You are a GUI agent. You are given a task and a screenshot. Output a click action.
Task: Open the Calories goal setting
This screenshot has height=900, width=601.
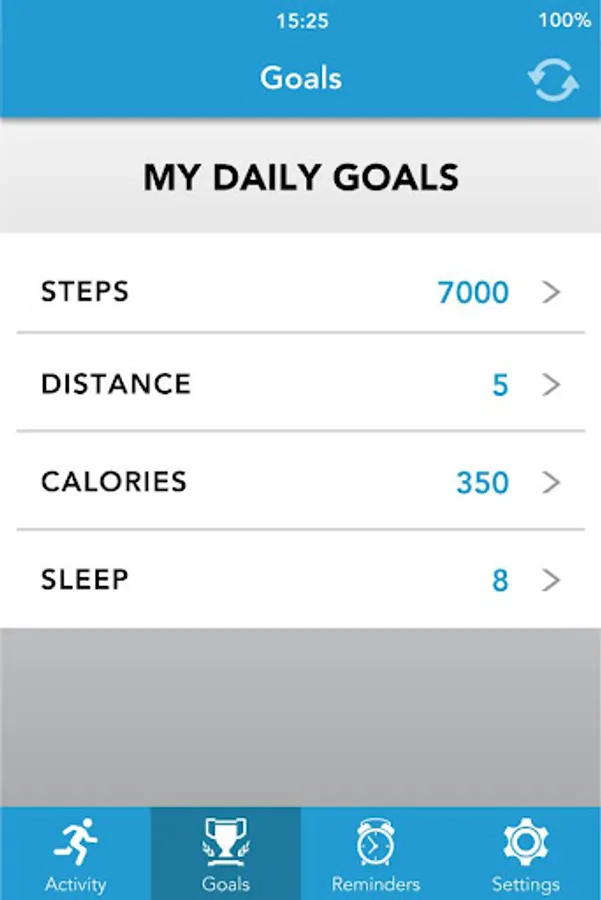[300, 482]
